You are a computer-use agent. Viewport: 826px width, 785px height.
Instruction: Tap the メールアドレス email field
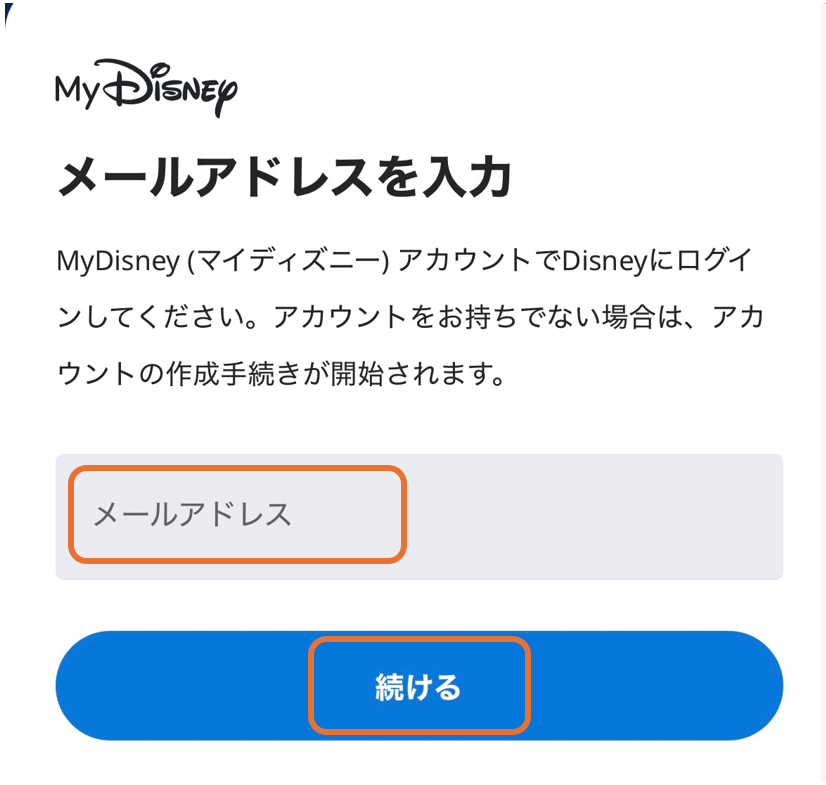(x=418, y=516)
